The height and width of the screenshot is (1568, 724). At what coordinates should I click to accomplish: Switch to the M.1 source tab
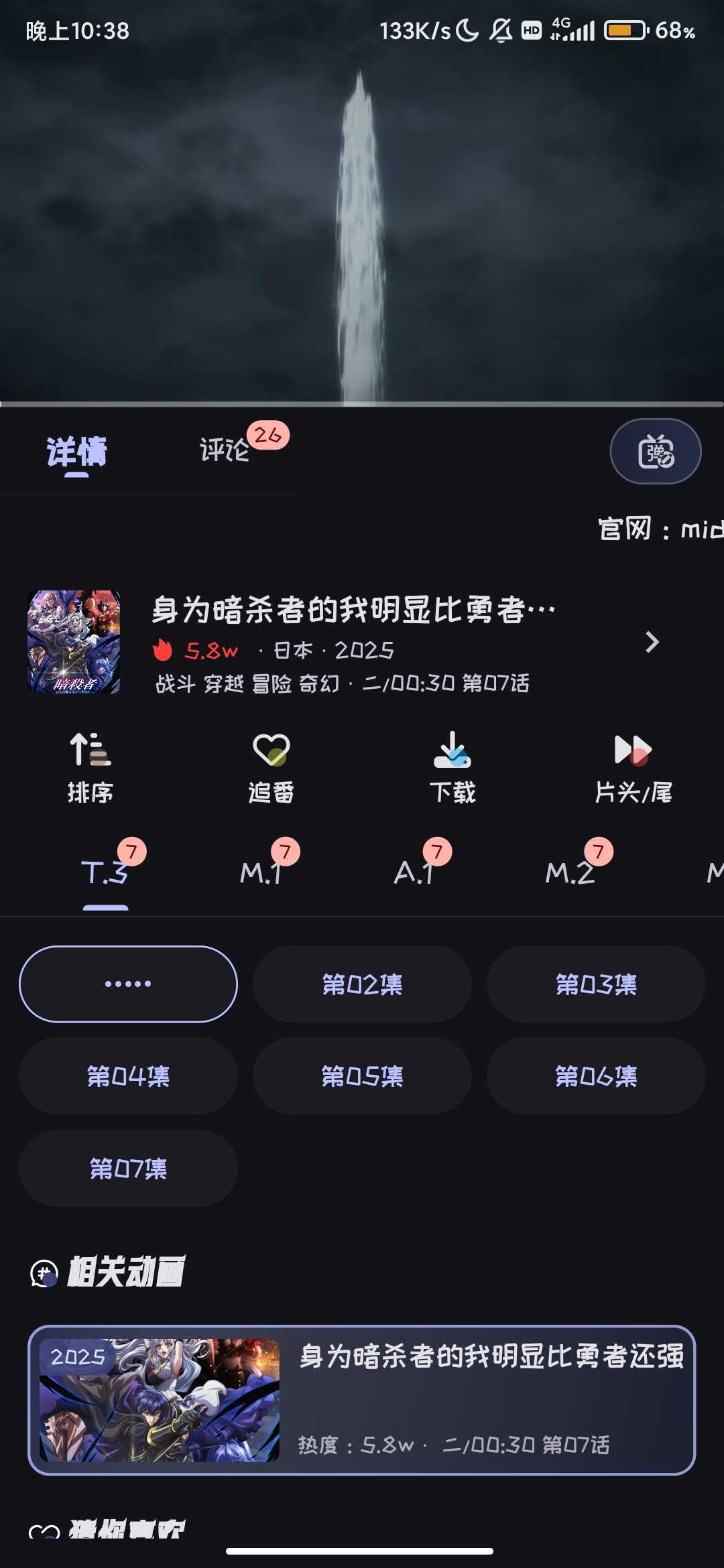click(261, 872)
